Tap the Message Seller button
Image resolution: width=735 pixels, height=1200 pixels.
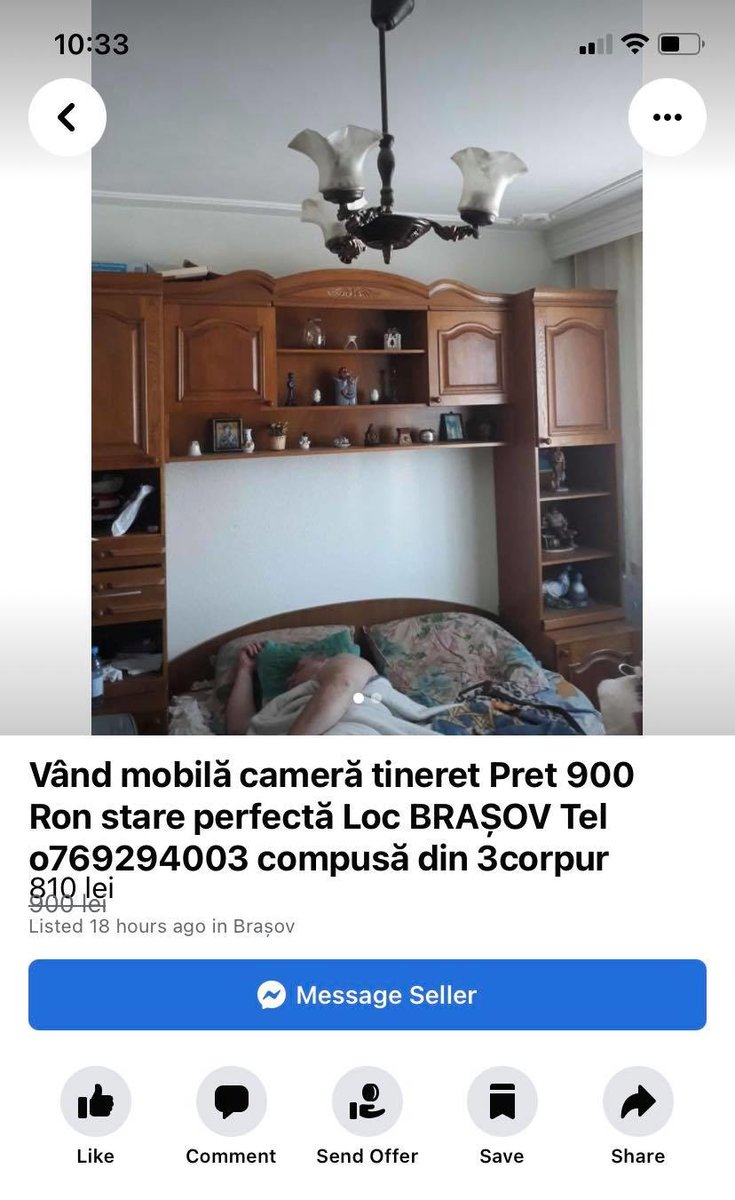tap(367, 995)
